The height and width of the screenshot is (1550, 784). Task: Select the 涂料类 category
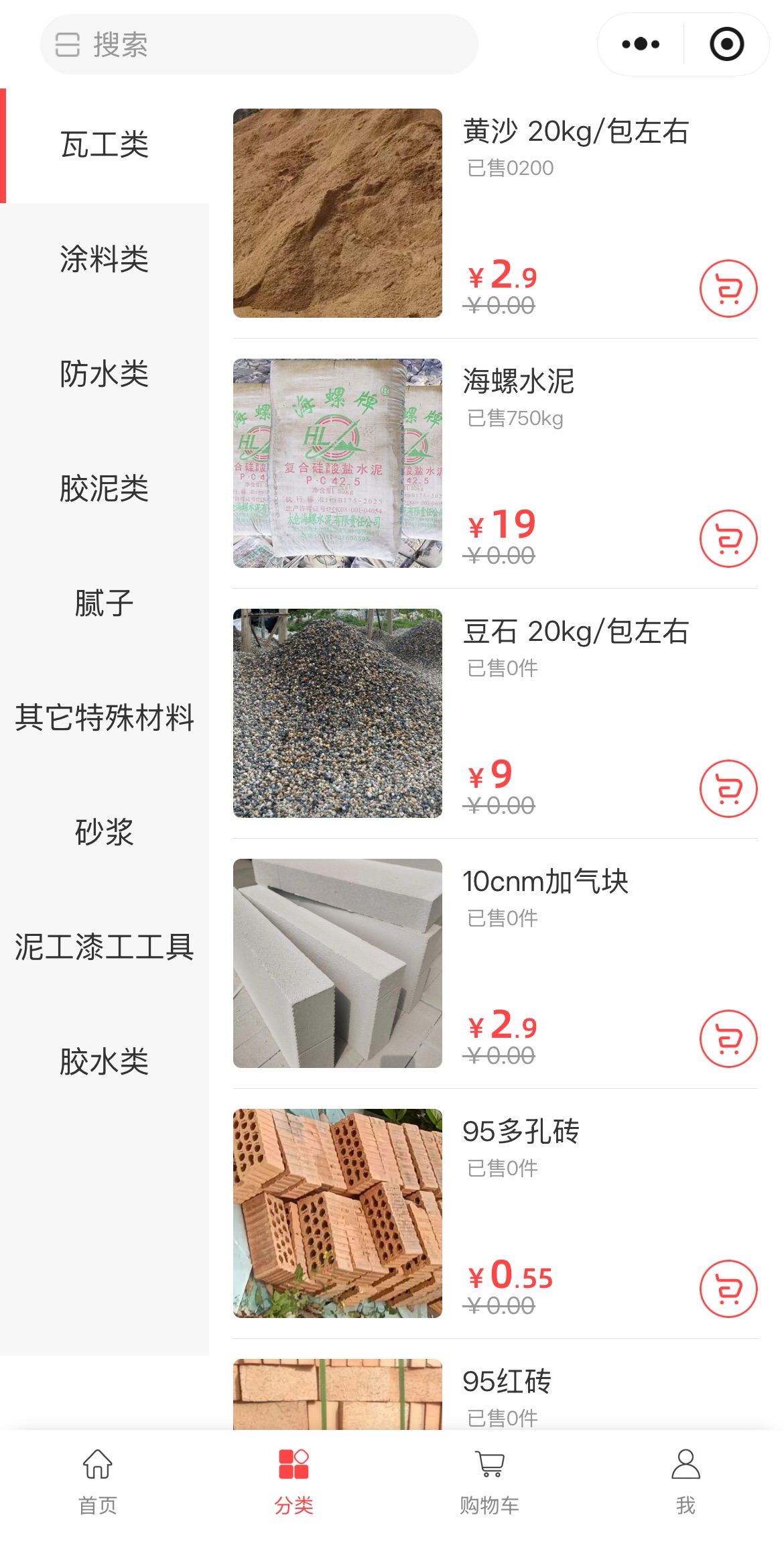click(105, 260)
